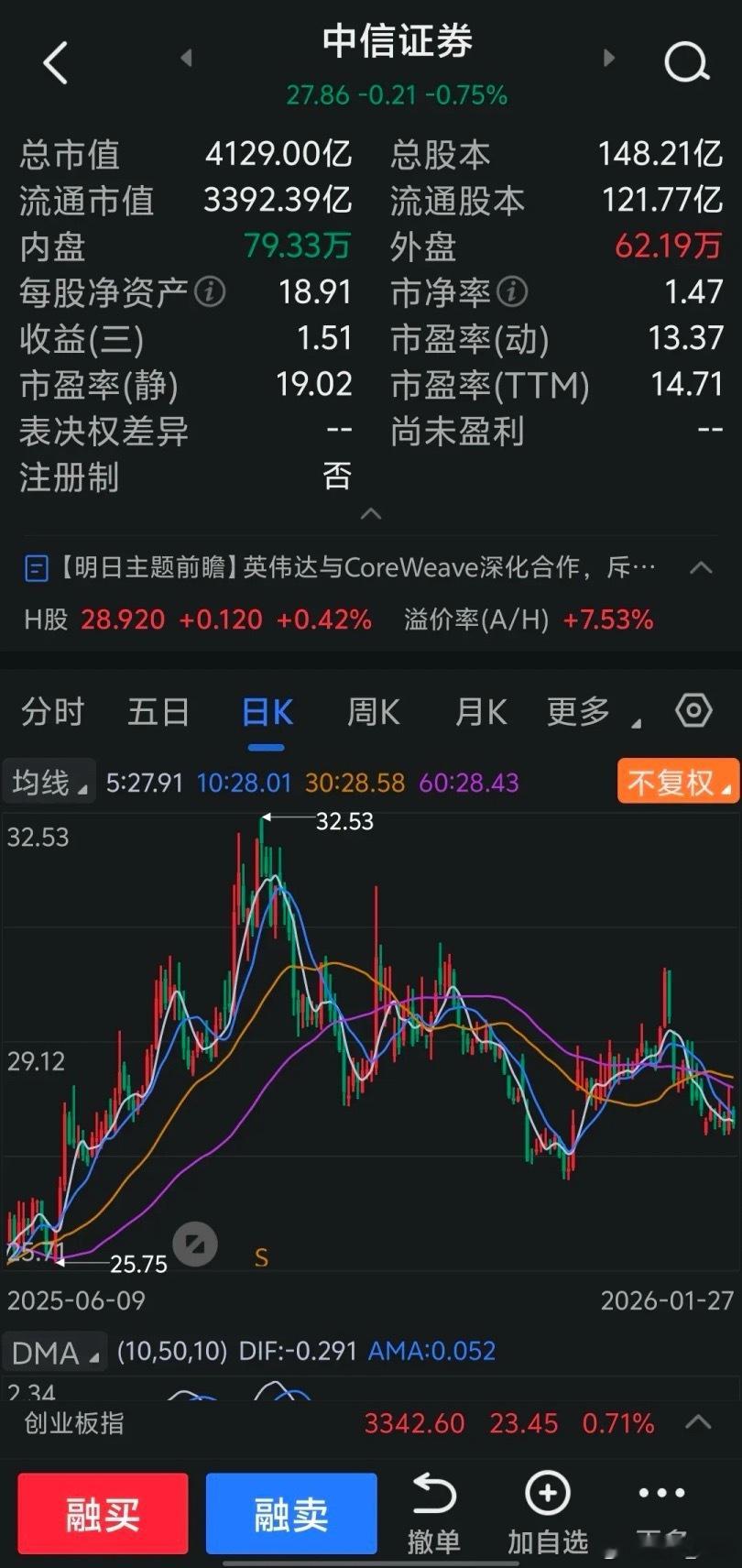Switch to the 周K weekly chart tab

click(x=372, y=710)
